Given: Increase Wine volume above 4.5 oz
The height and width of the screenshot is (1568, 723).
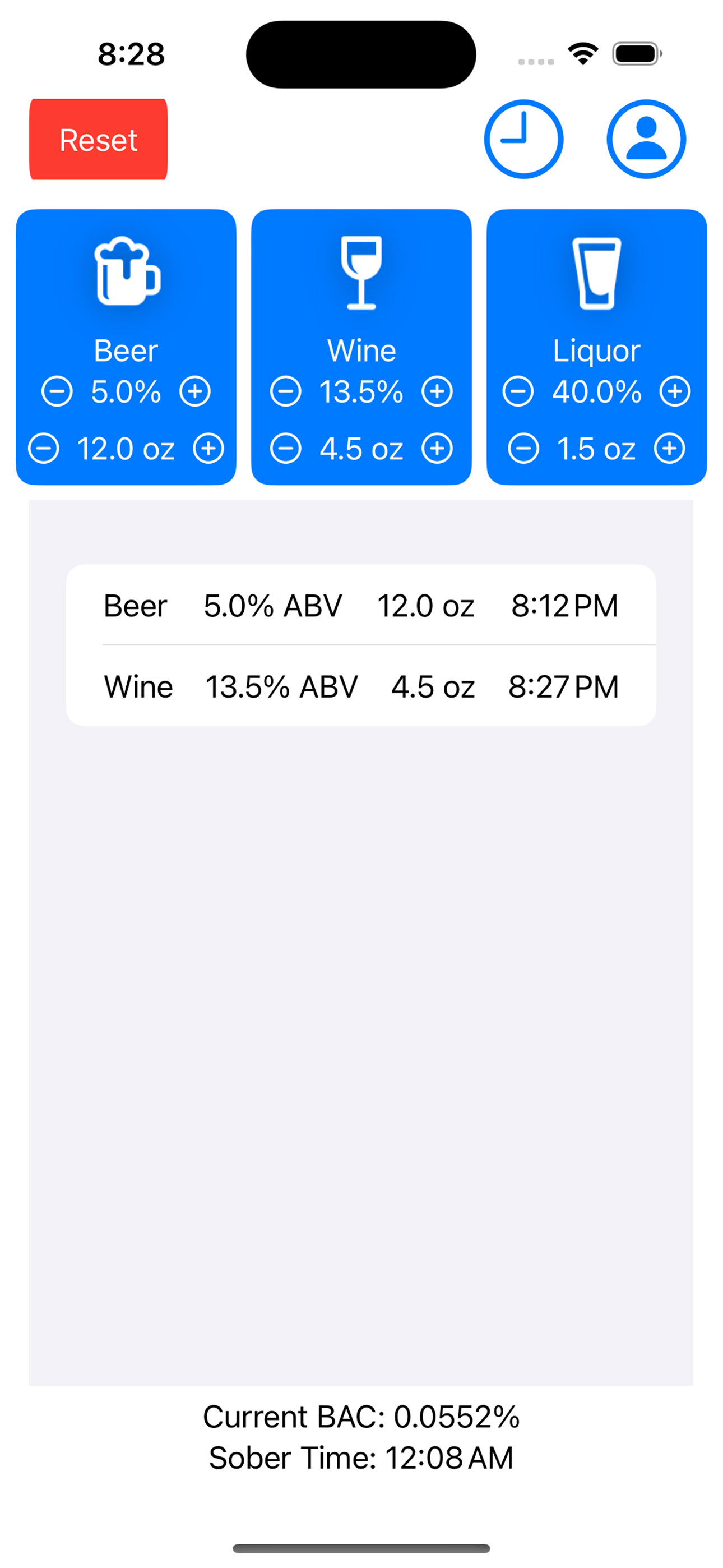Looking at the screenshot, I should point(438,449).
